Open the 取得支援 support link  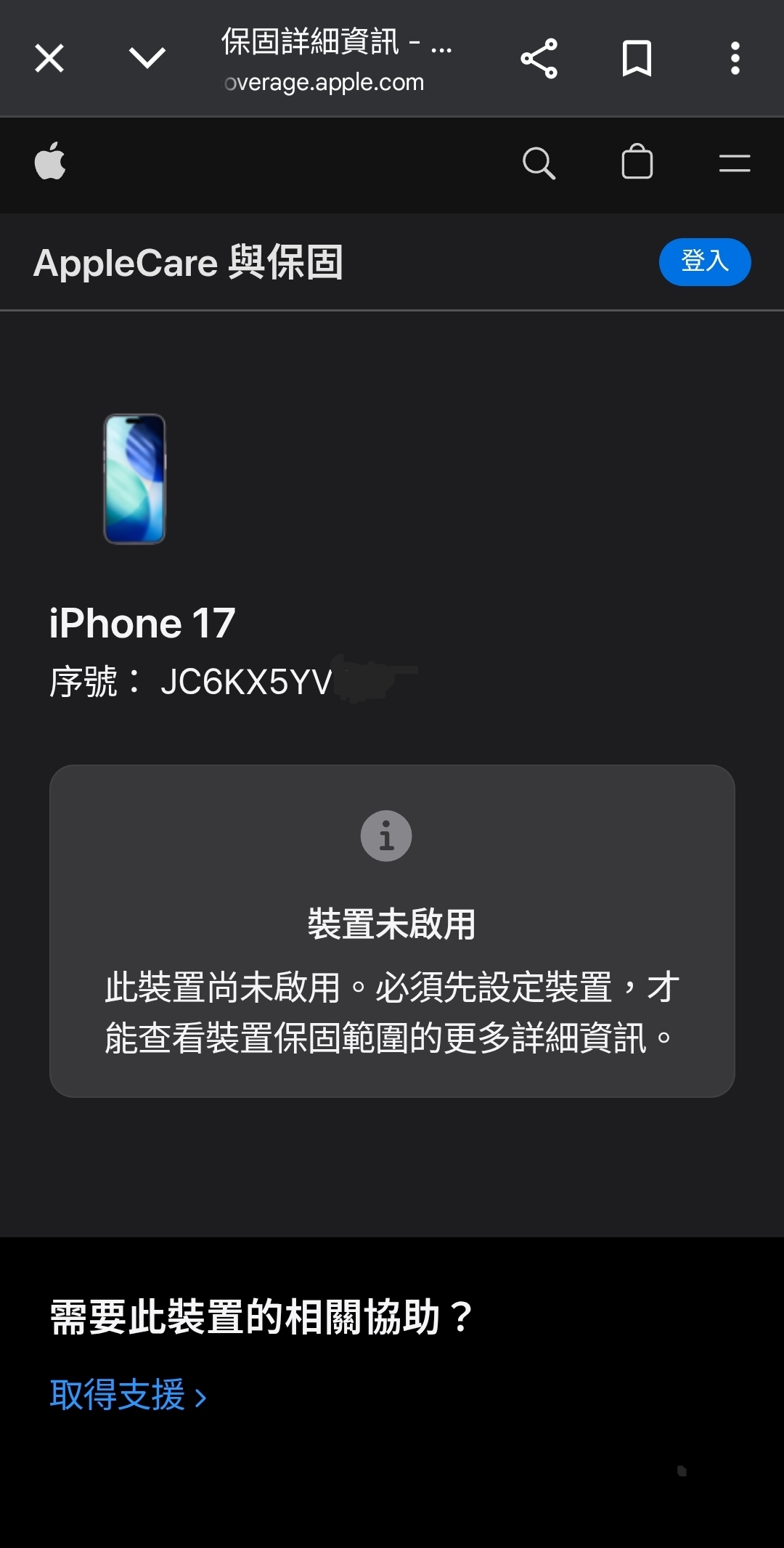[x=128, y=1395]
